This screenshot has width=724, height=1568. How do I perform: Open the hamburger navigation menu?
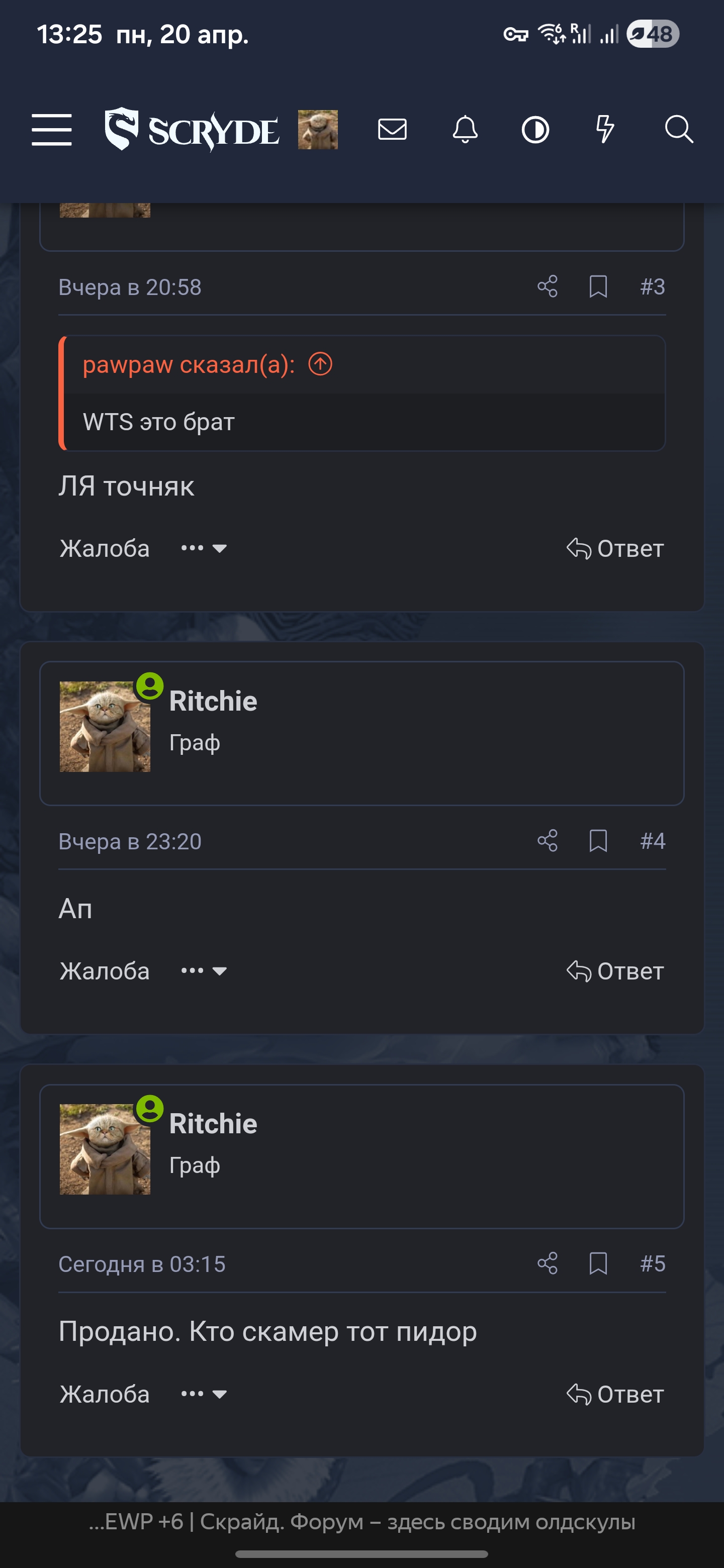pos(52,129)
